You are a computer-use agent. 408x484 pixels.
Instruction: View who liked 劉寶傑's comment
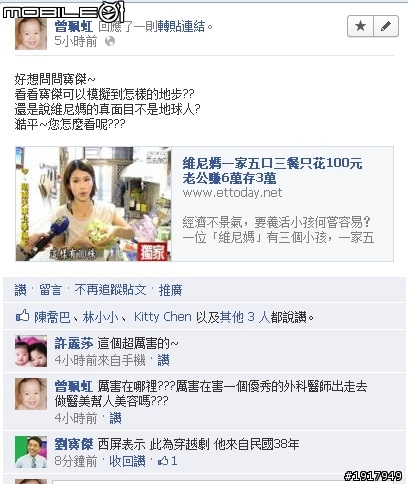167,461
